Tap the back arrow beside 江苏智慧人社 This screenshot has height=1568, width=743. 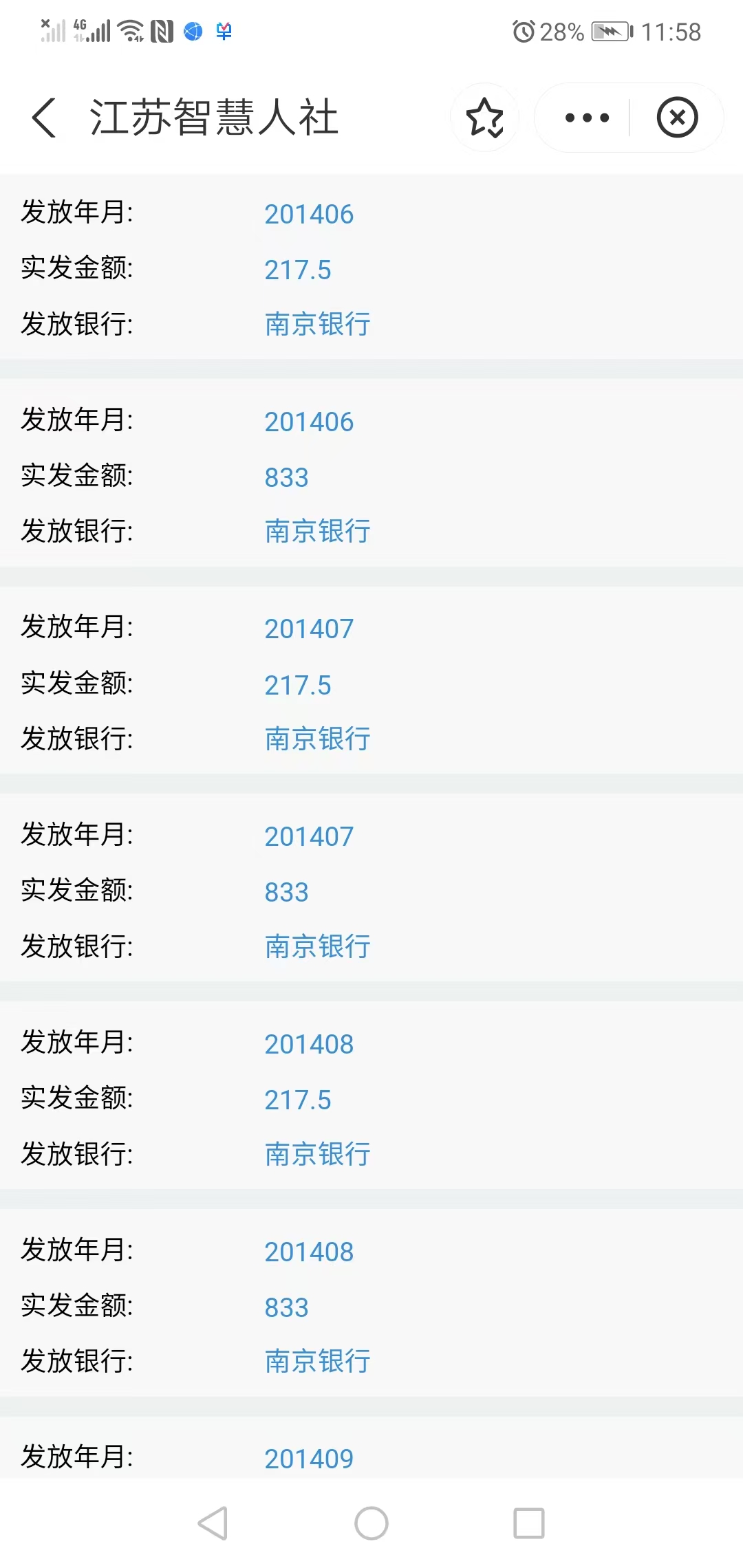coord(43,117)
